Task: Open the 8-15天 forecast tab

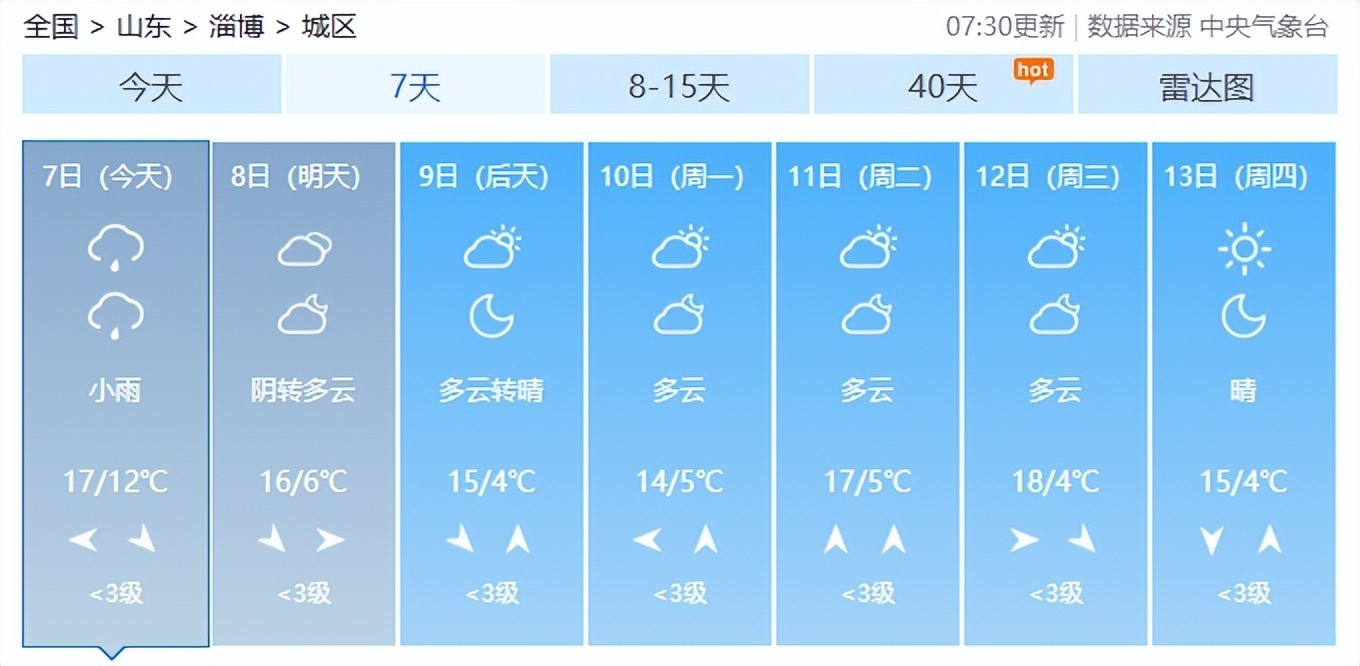Action: [679, 86]
